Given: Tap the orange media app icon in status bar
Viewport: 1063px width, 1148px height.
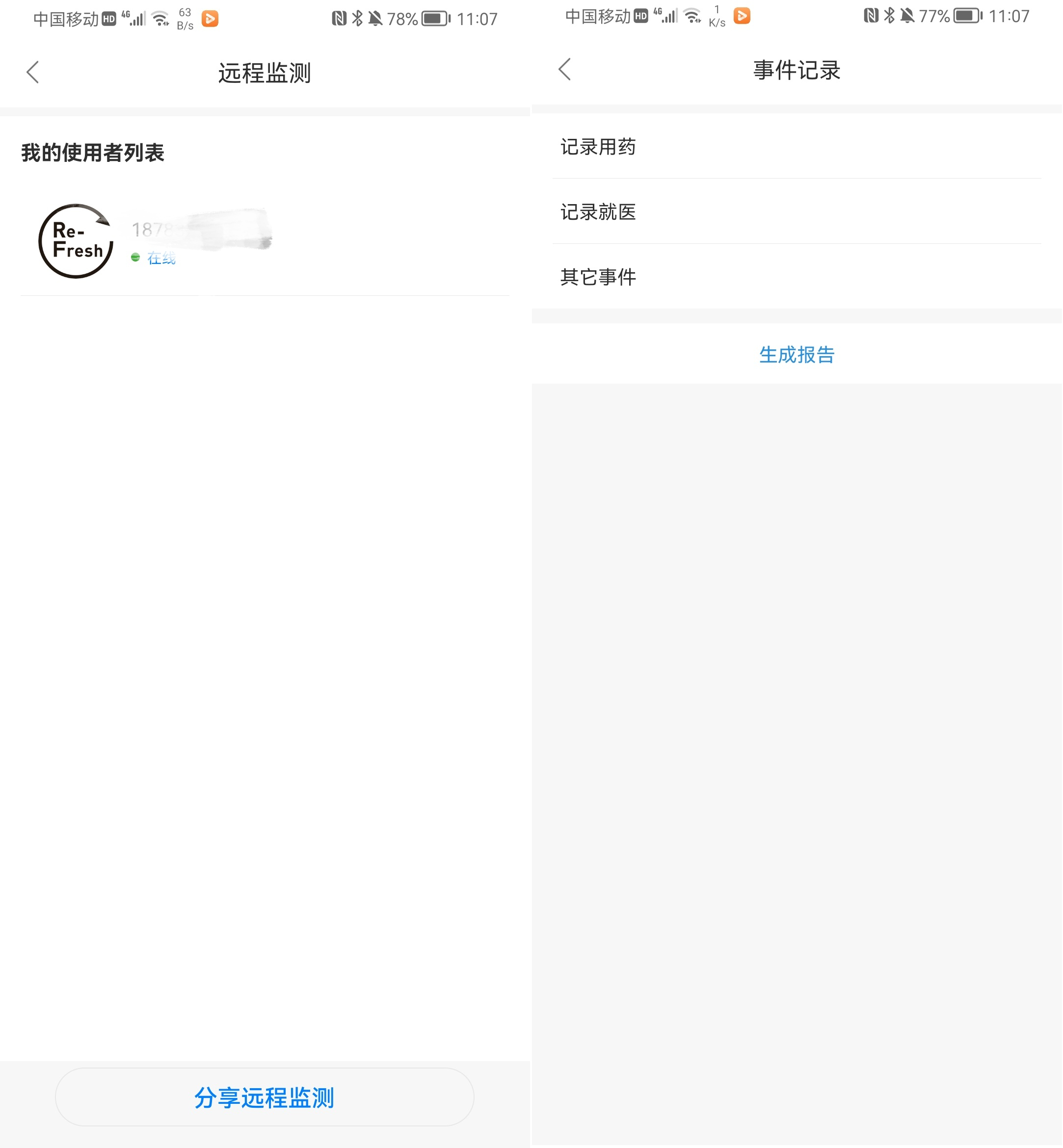Looking at the screenshot, I should coord(210,19).
